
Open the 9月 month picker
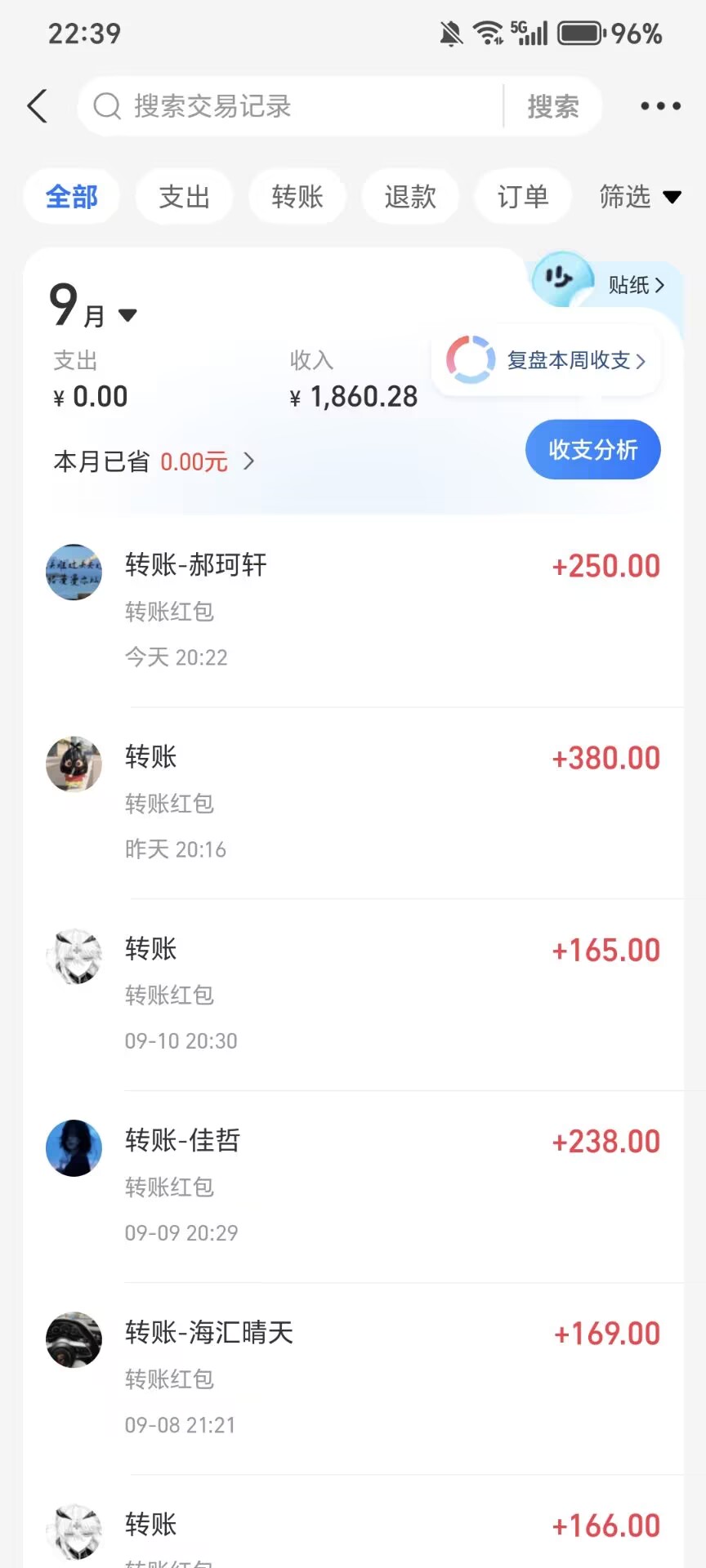(92, 306)
